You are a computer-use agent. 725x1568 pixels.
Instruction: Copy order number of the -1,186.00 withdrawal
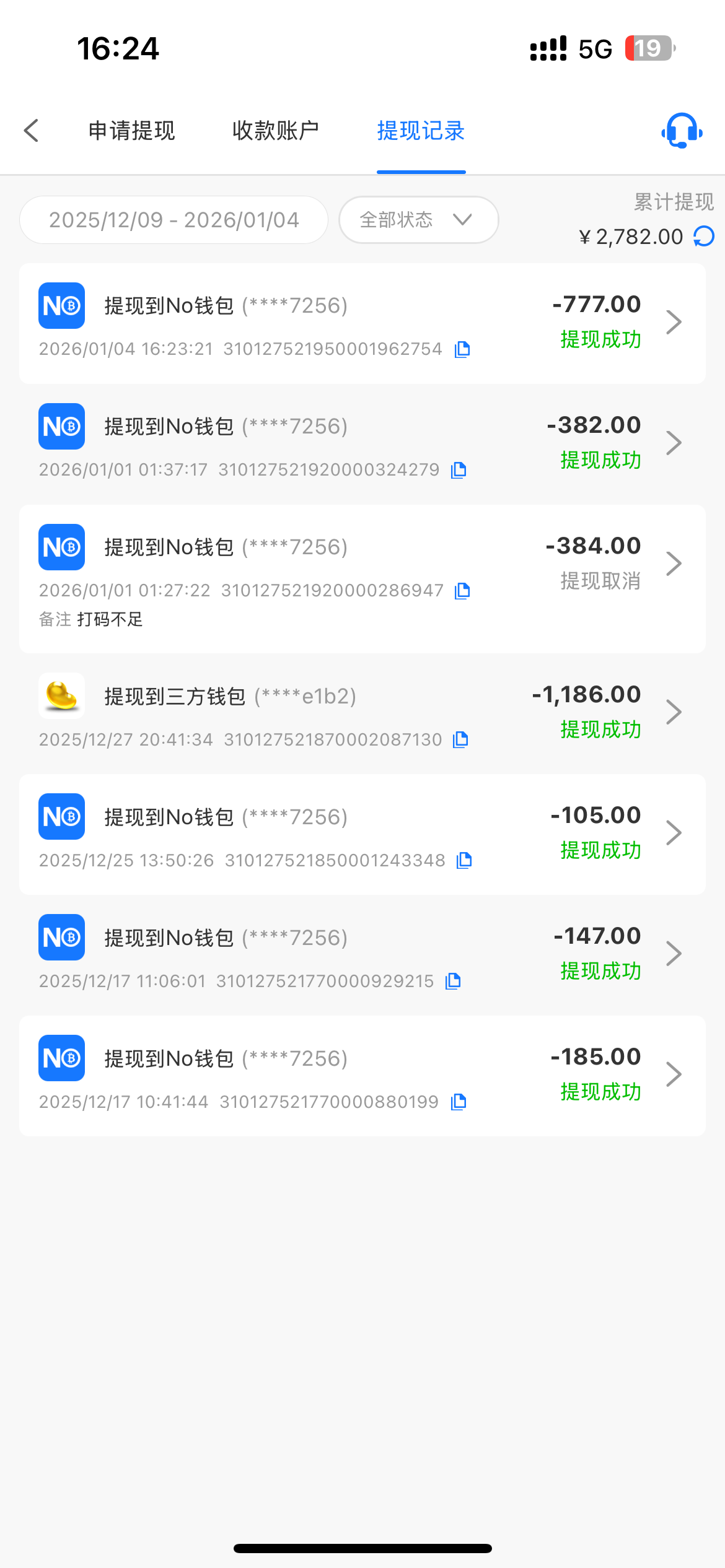pos(460,739)
